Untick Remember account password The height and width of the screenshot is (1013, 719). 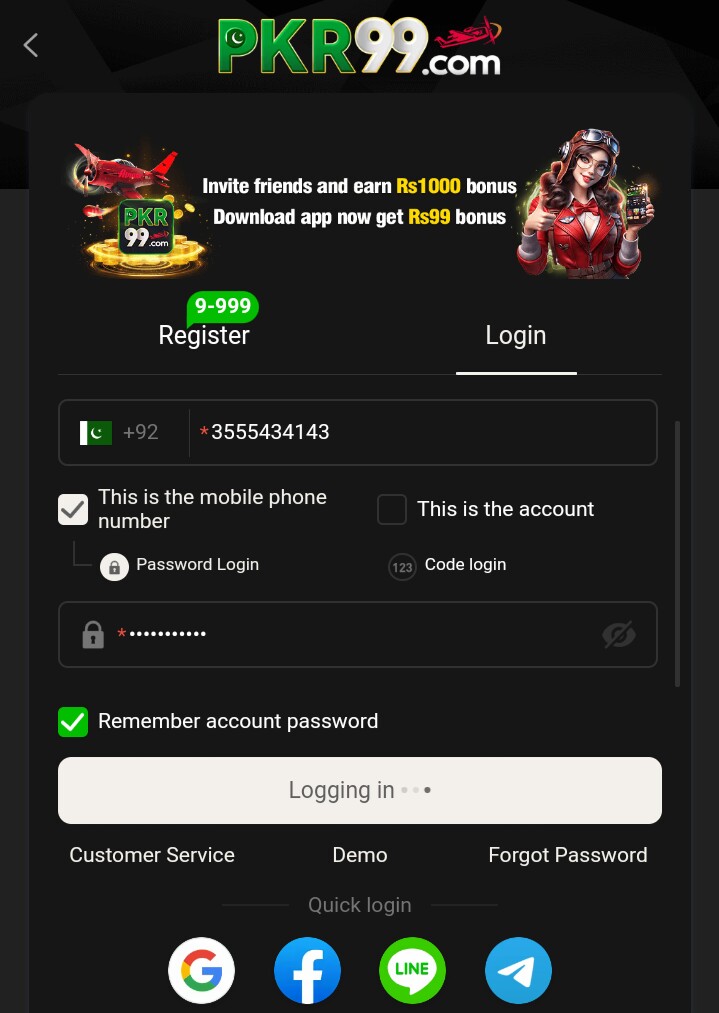(x=73, y=721)
